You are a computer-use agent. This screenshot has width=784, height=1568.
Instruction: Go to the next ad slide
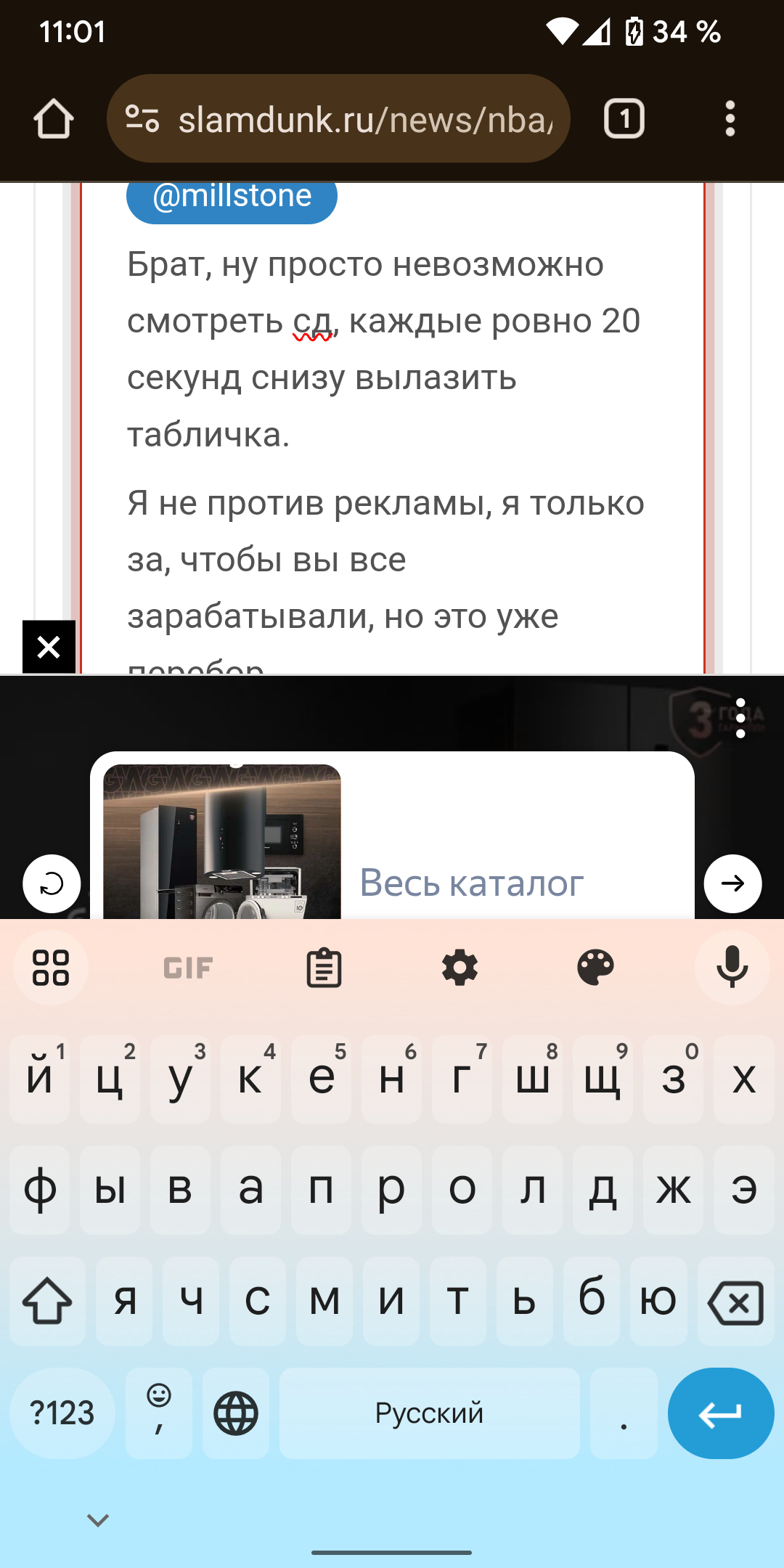point(733,883)
